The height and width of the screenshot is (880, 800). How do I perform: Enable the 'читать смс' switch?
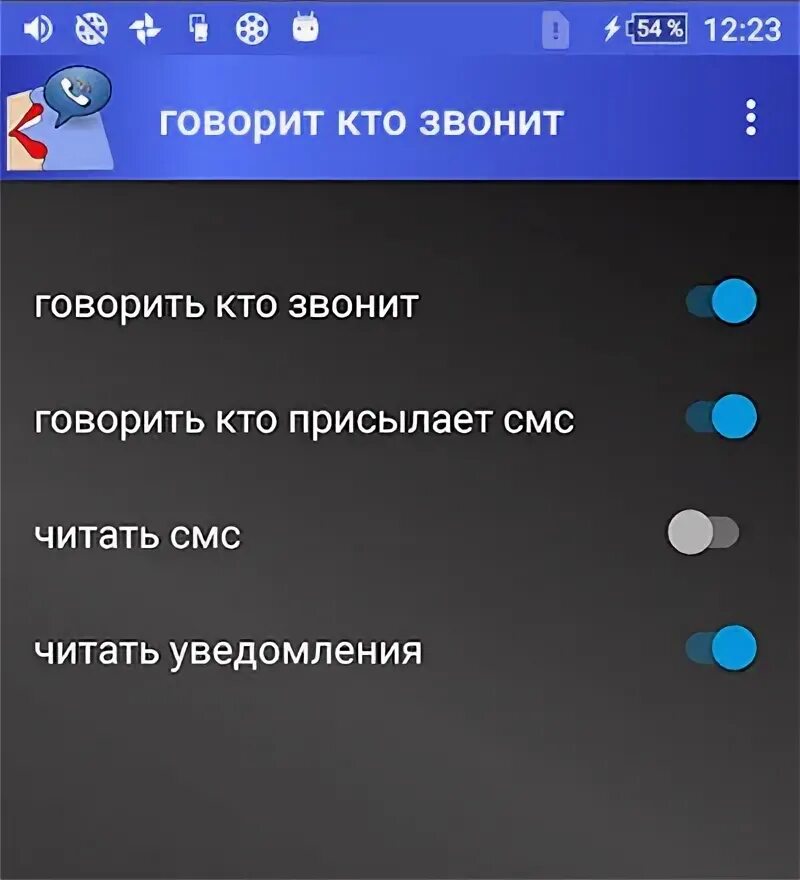703,533
